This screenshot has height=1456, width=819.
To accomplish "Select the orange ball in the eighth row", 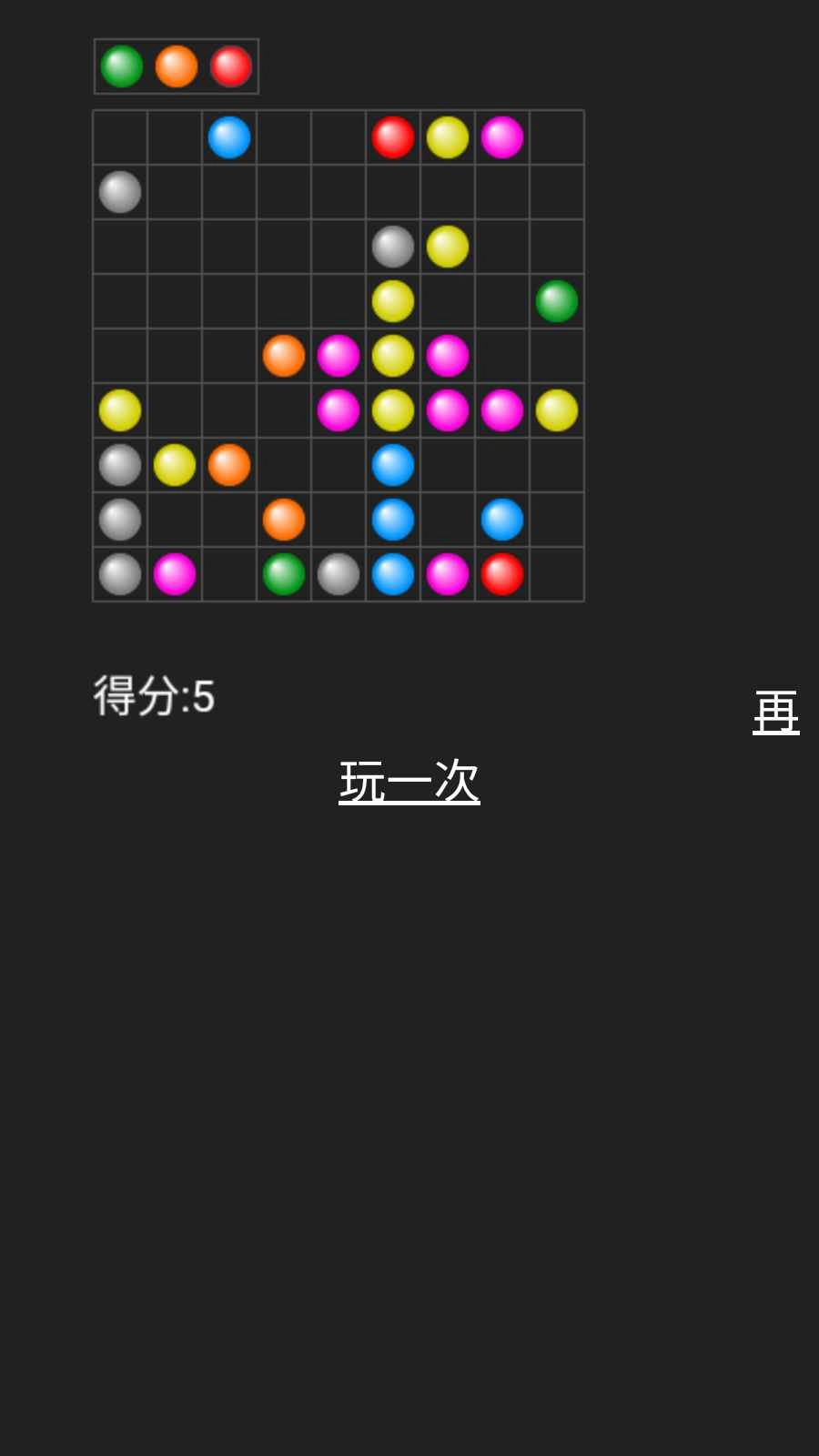I will [284, 519].
